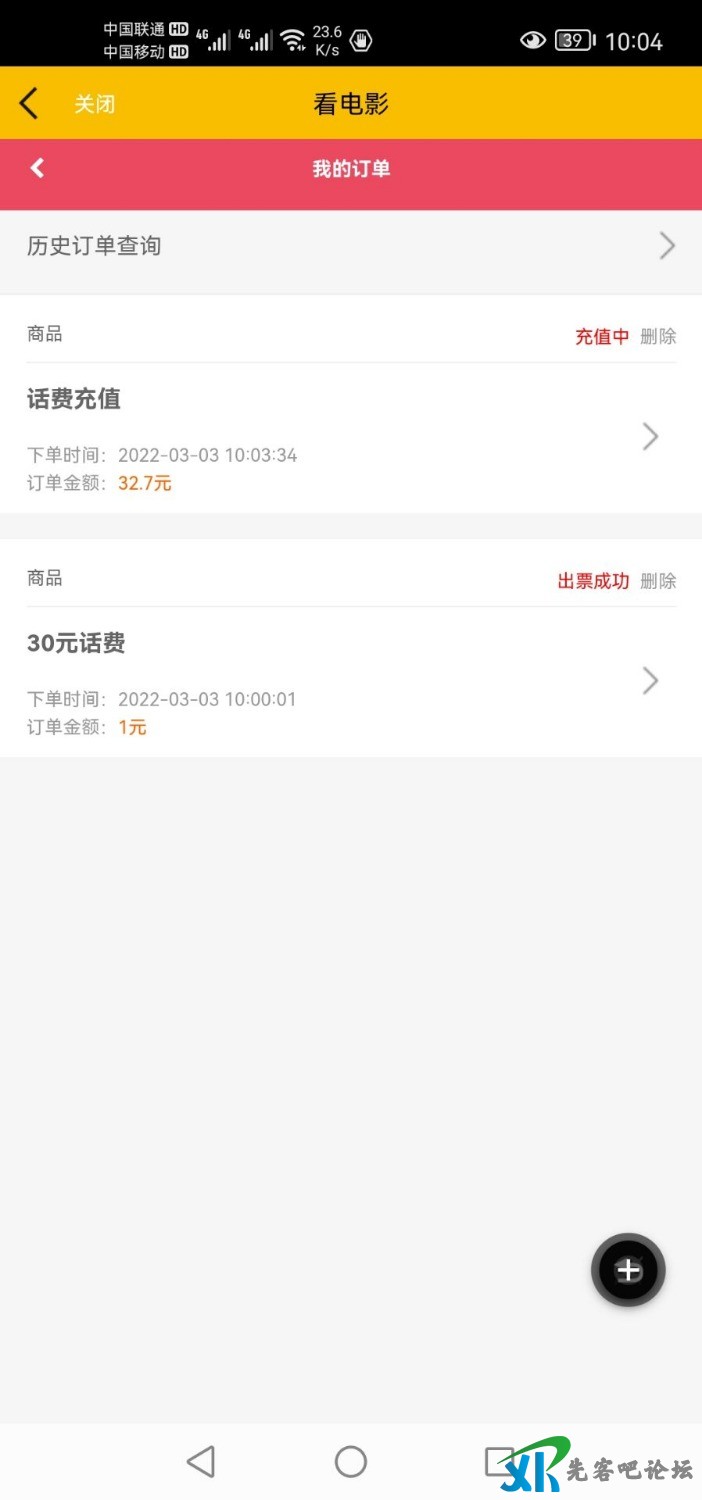This screenshot has width=702, height=1500.
Task: Go to the system home screen
Action: point(351,1461)
